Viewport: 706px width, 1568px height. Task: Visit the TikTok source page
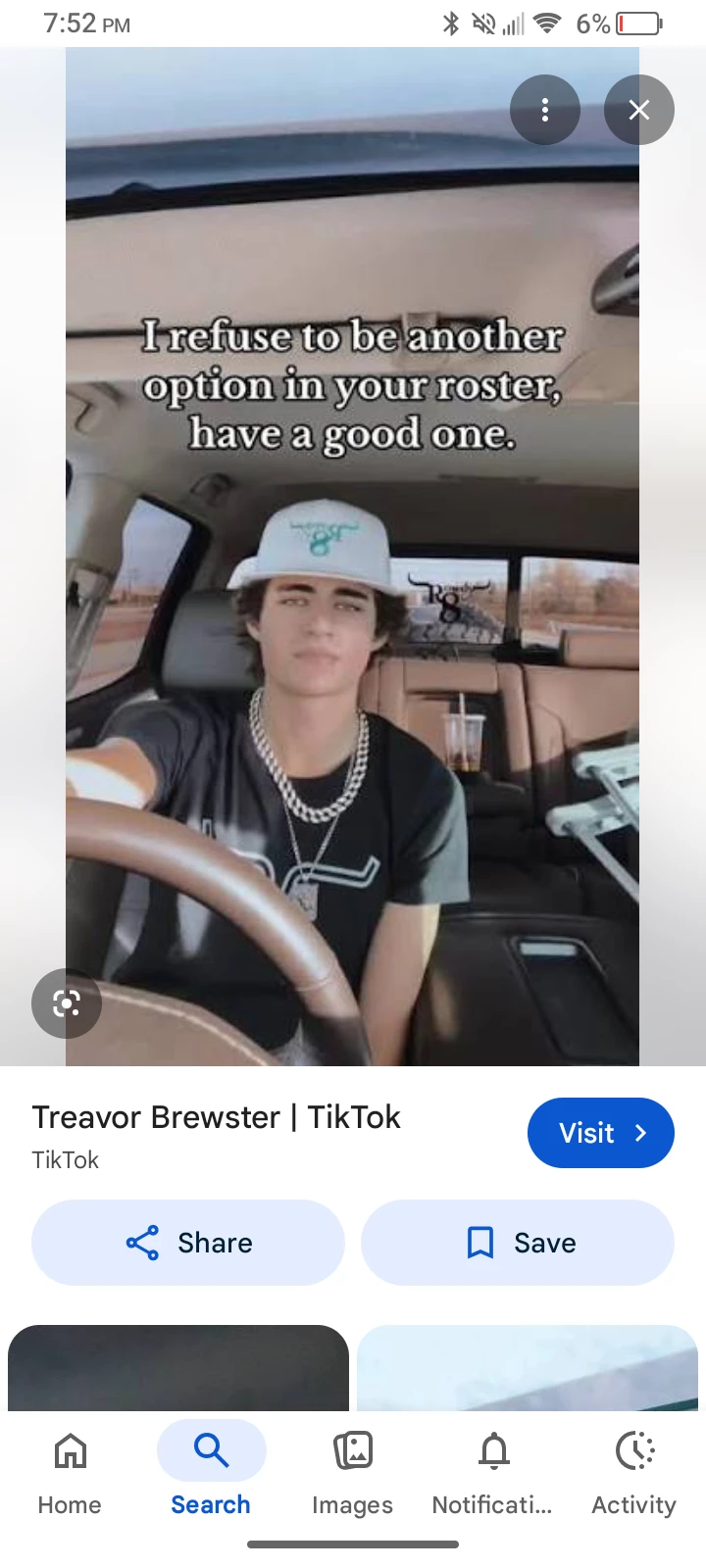[x=600, y=1133]
